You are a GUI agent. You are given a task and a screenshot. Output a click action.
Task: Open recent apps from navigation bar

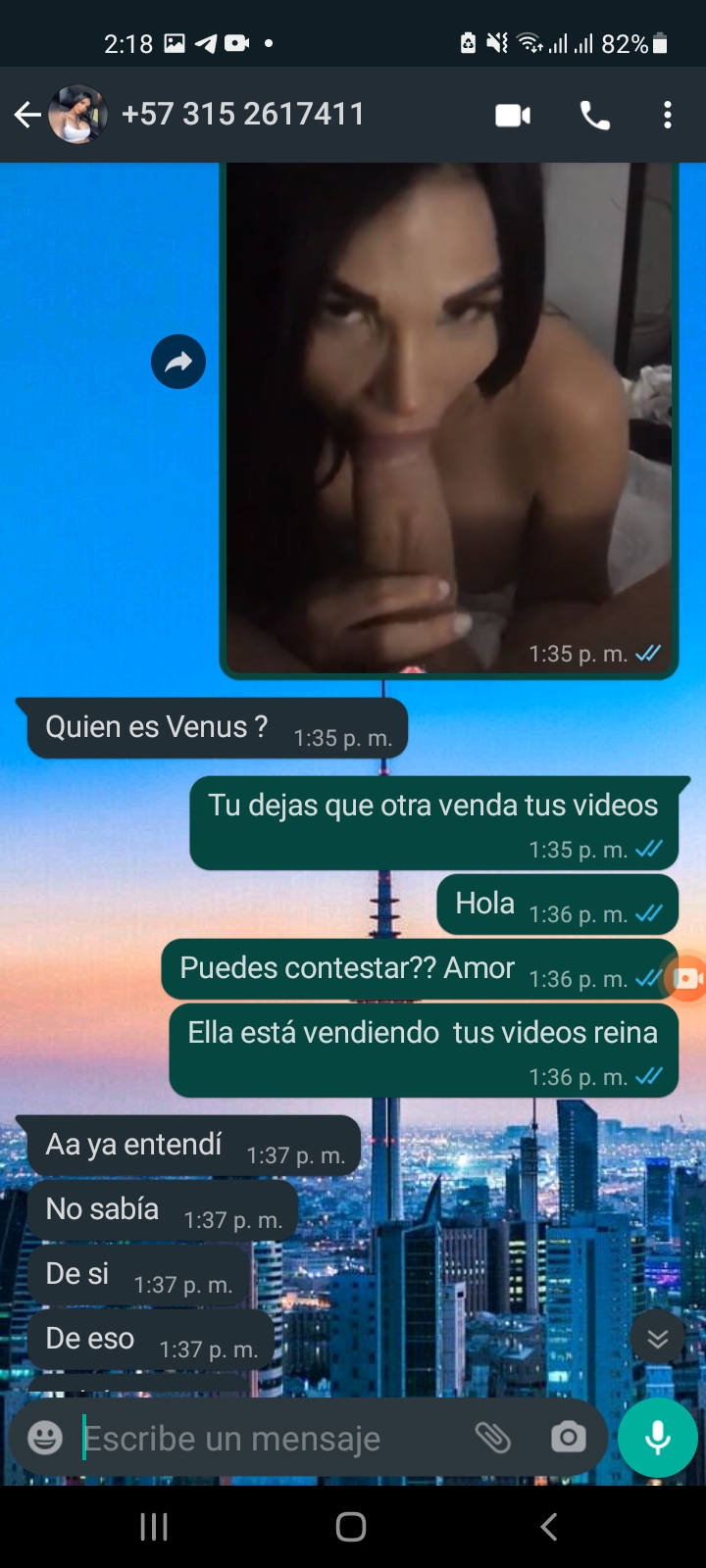(x=154, y=1526)
